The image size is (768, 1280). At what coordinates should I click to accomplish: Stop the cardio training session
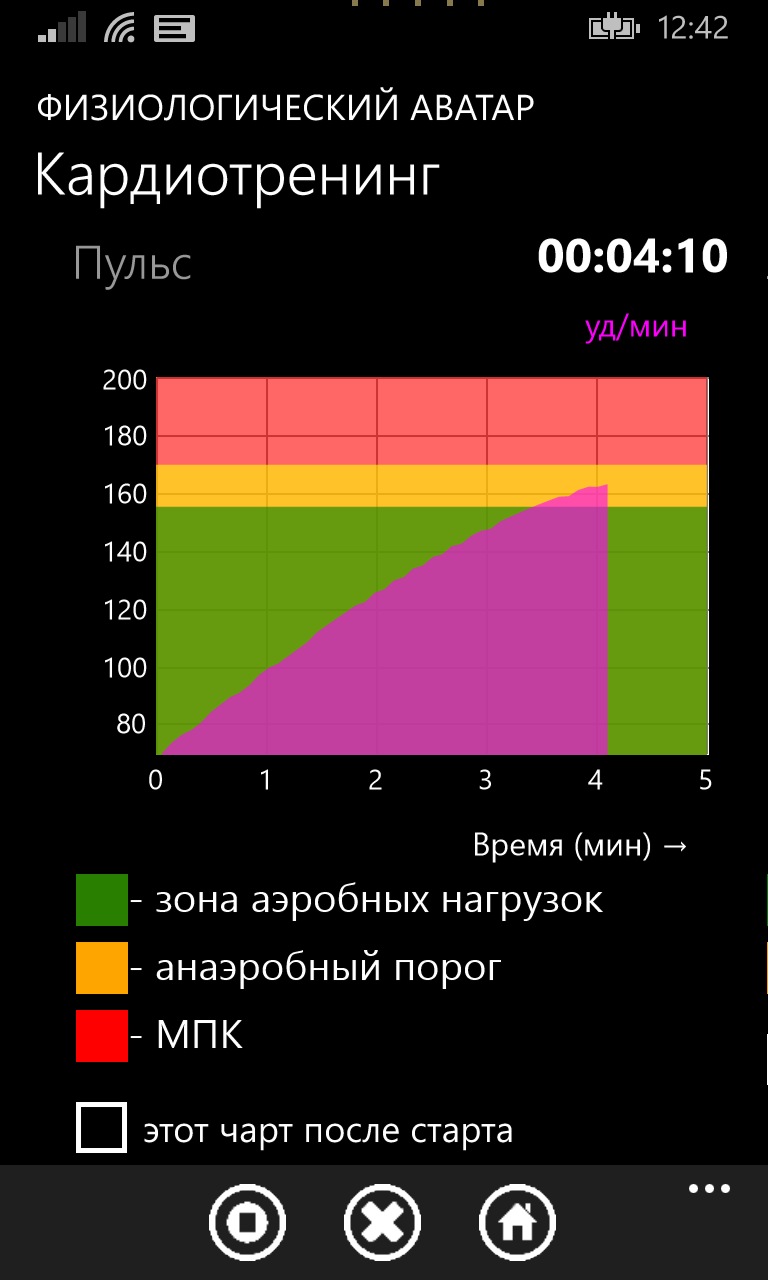click(x=247, y=1222)
